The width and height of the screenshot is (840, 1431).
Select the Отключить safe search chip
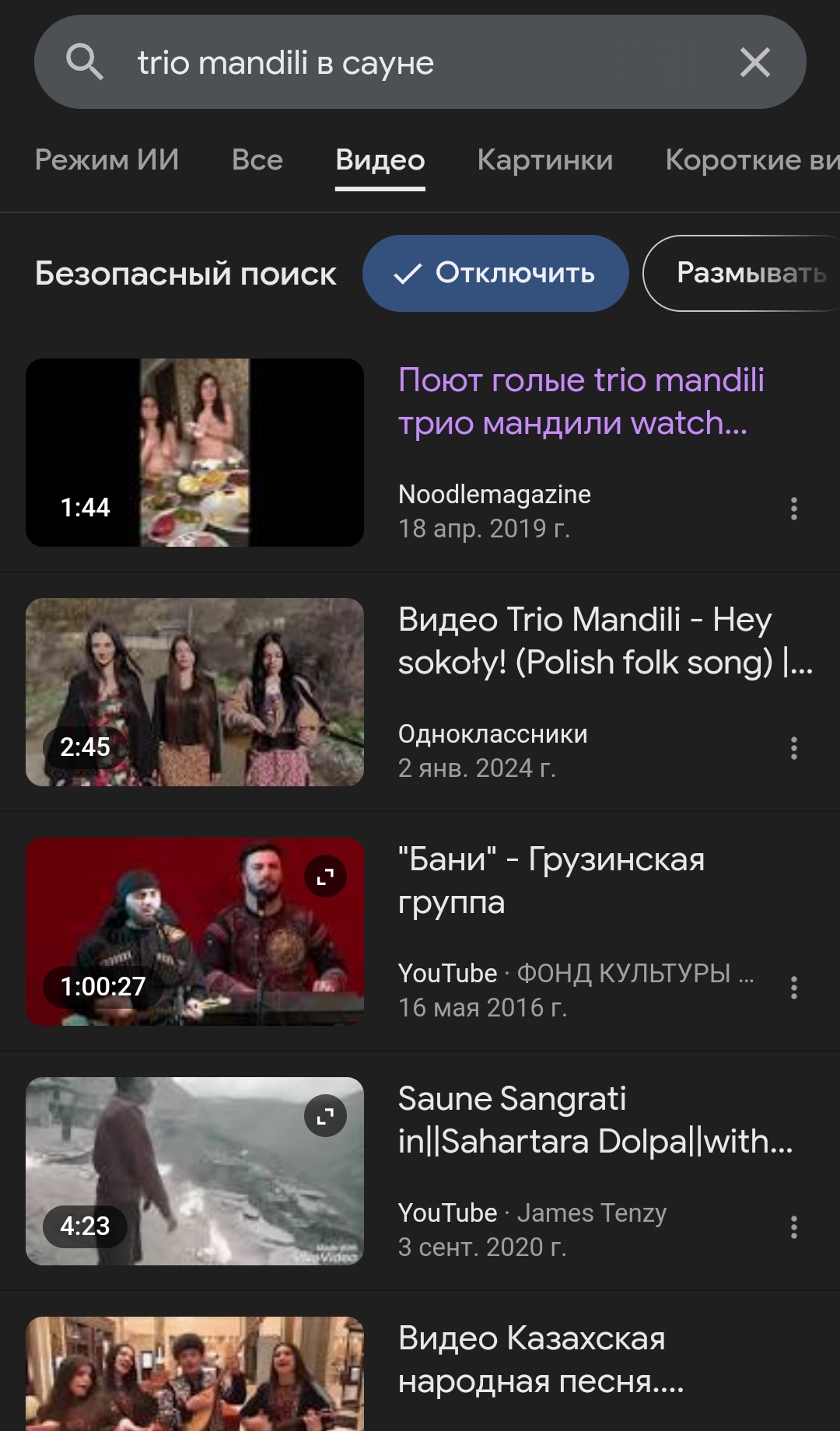click(495, 273)
